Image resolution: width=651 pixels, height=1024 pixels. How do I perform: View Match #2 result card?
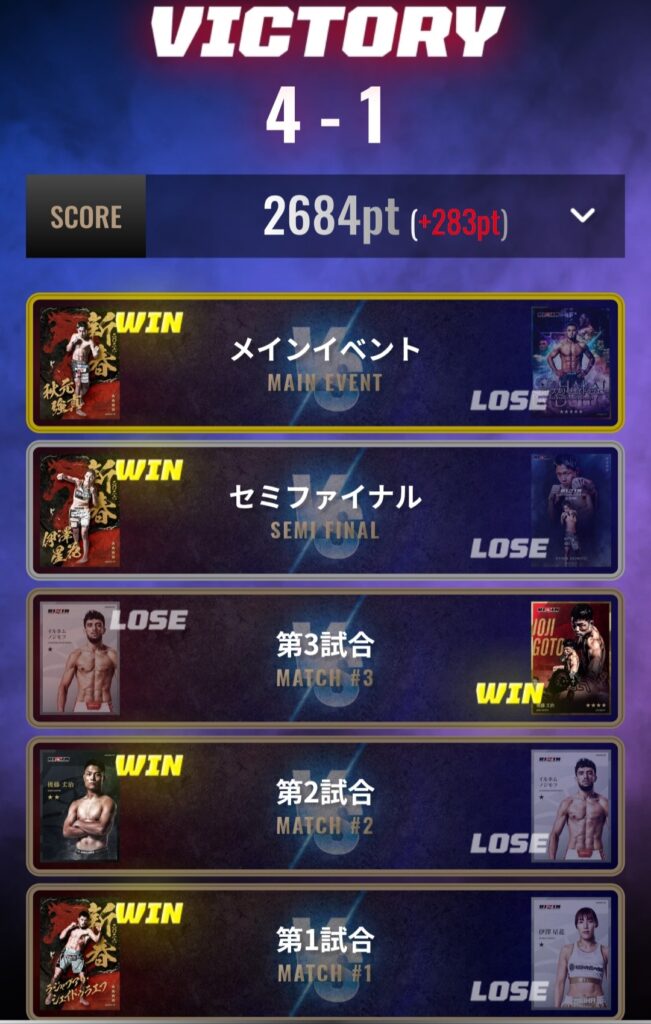pos(325,806)
